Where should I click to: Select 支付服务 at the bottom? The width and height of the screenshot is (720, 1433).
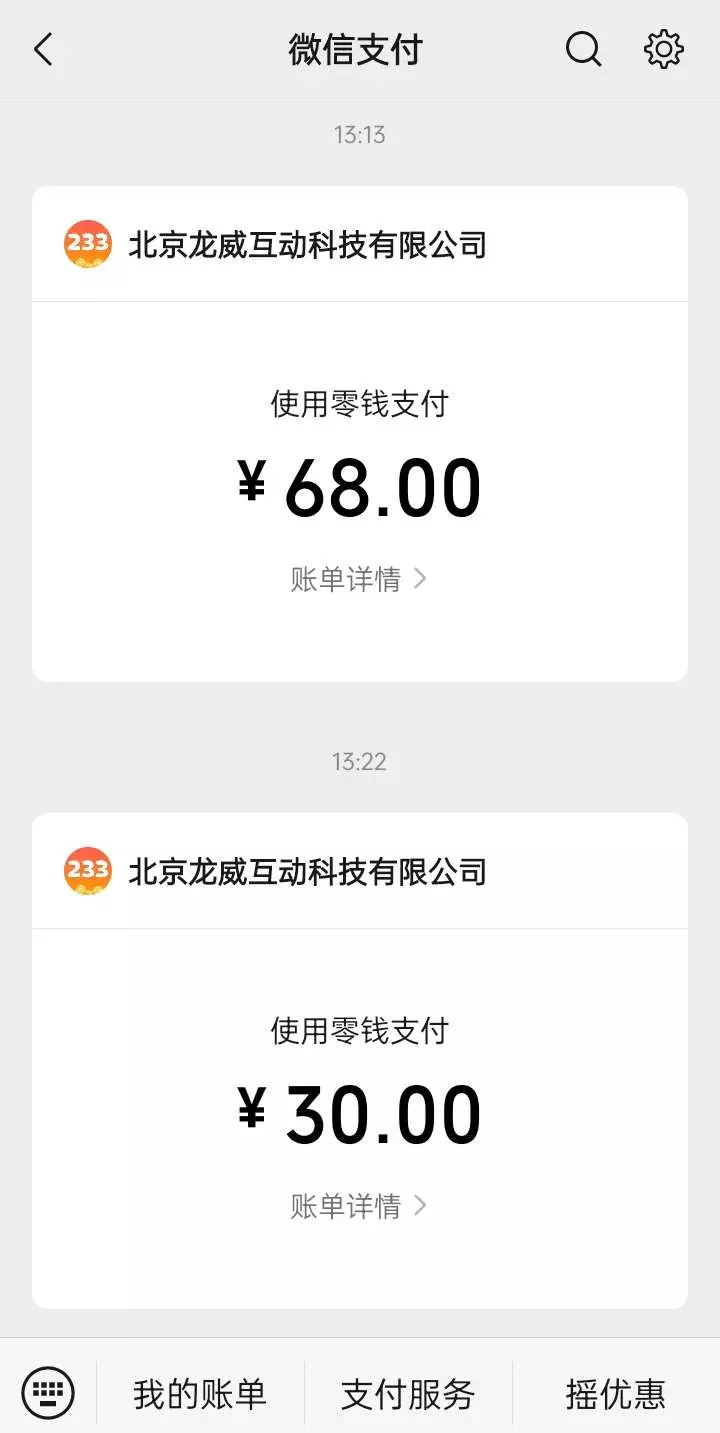pyautogui.click(x=408, y=1394)
